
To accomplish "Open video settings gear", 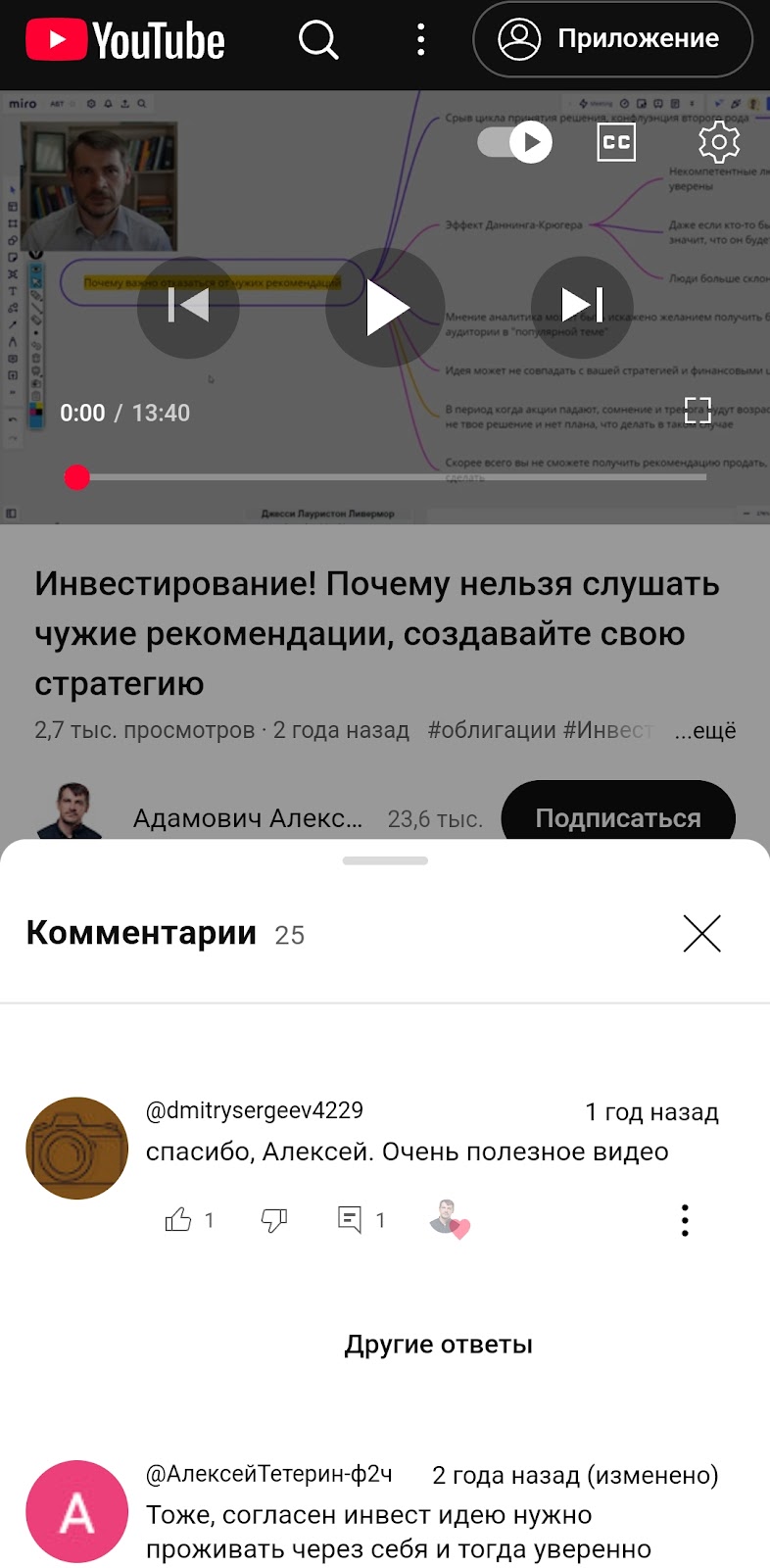I will click(718, 143).
